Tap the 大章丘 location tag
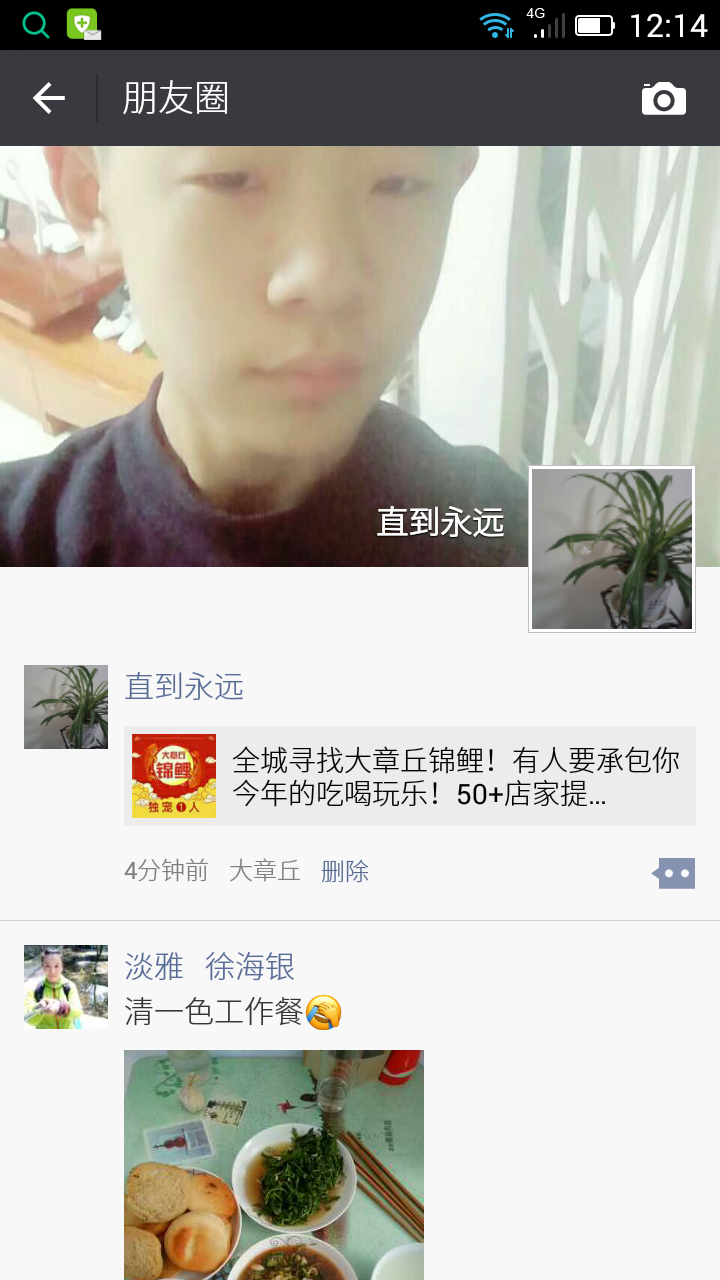 pos(265,871)
